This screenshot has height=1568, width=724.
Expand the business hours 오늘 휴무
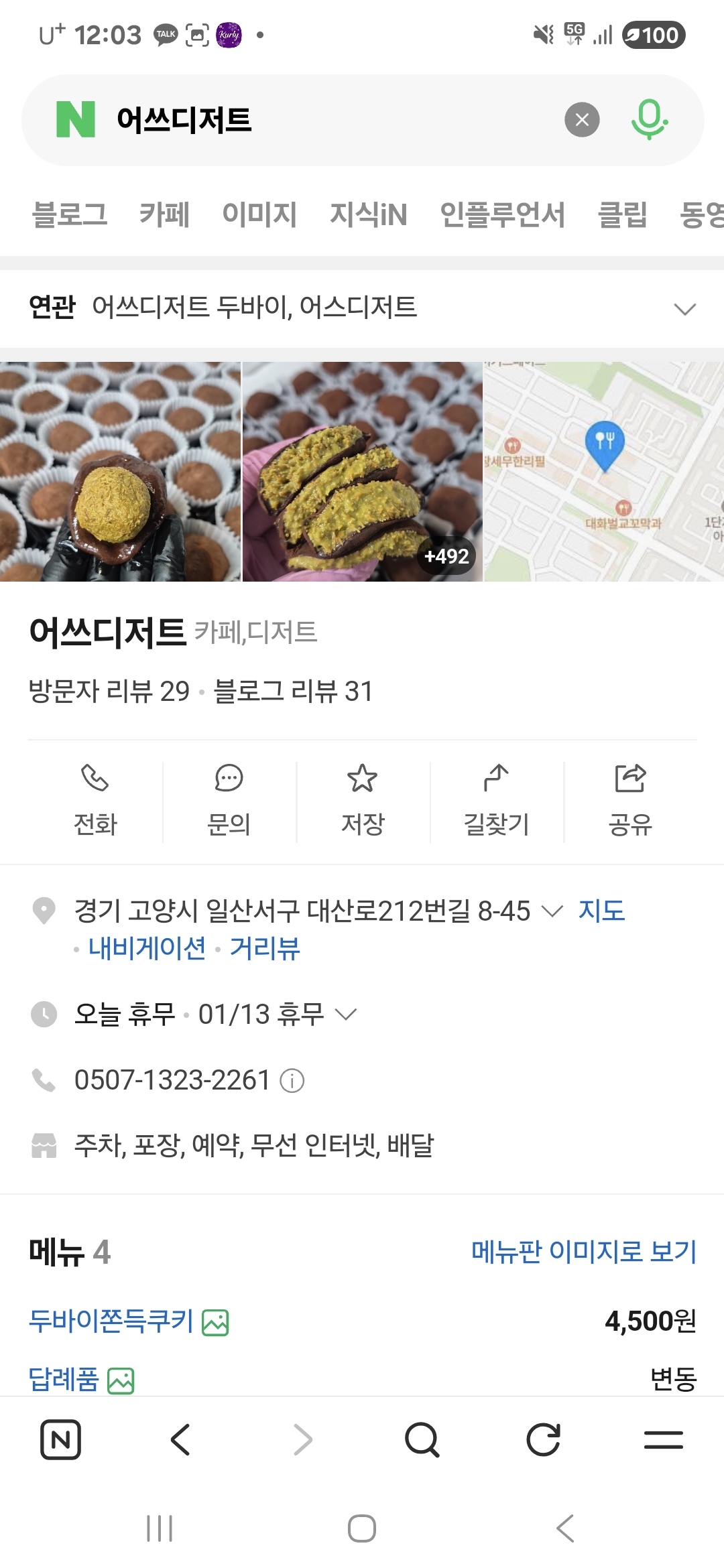346,1015
